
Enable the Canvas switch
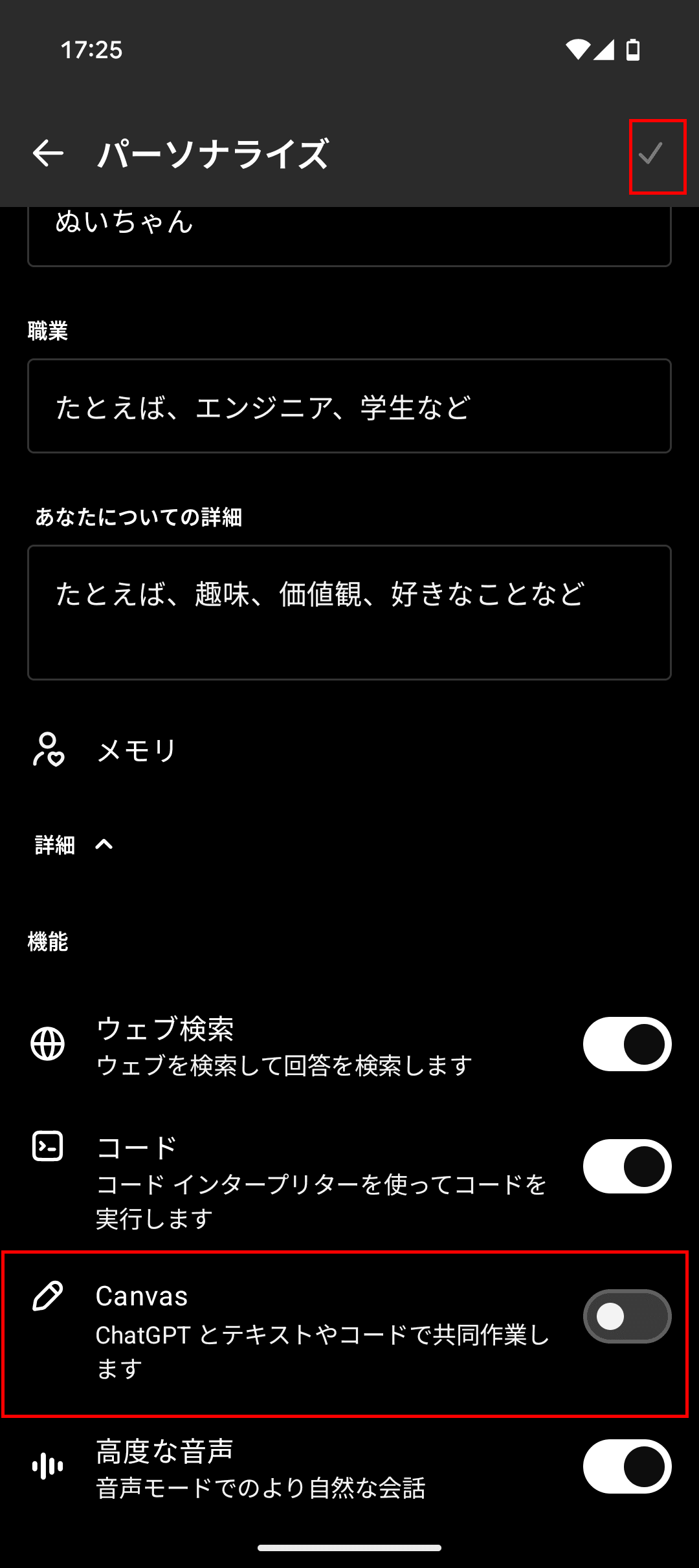pos(627,1316)
